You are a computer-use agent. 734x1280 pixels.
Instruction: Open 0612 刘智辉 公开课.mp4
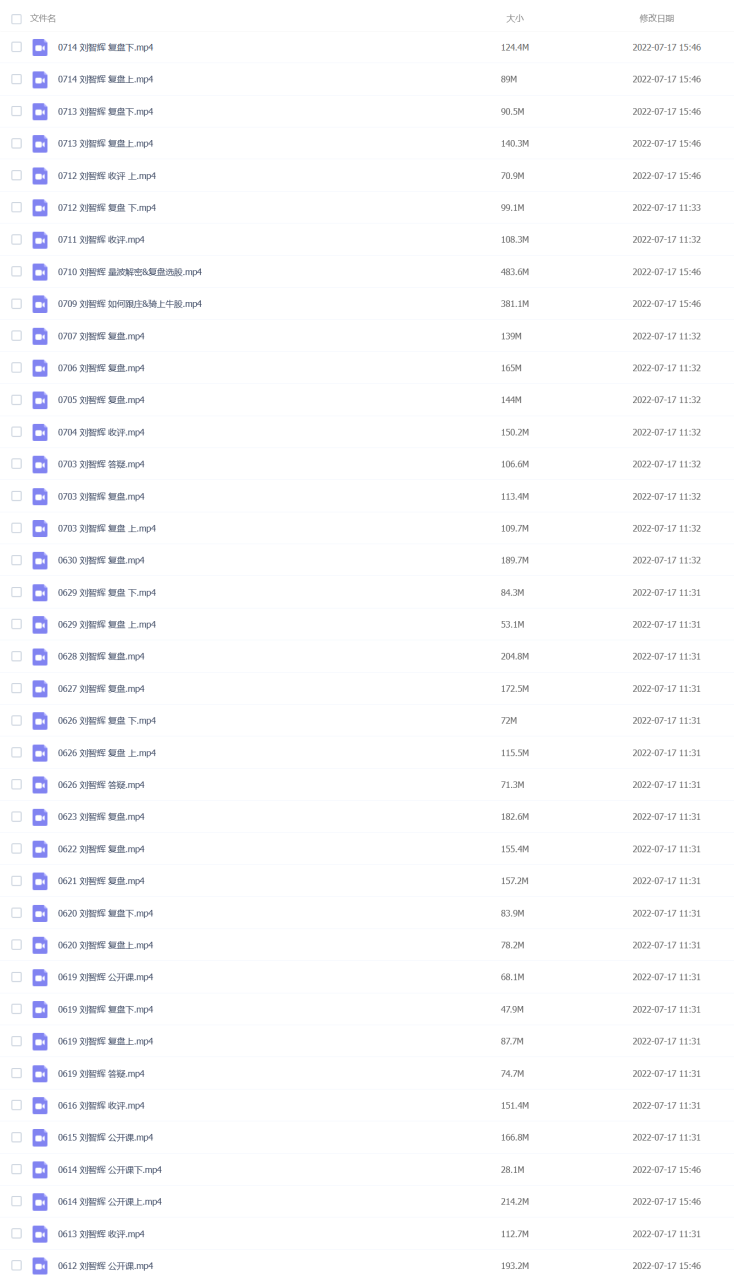coord(105,1265)
